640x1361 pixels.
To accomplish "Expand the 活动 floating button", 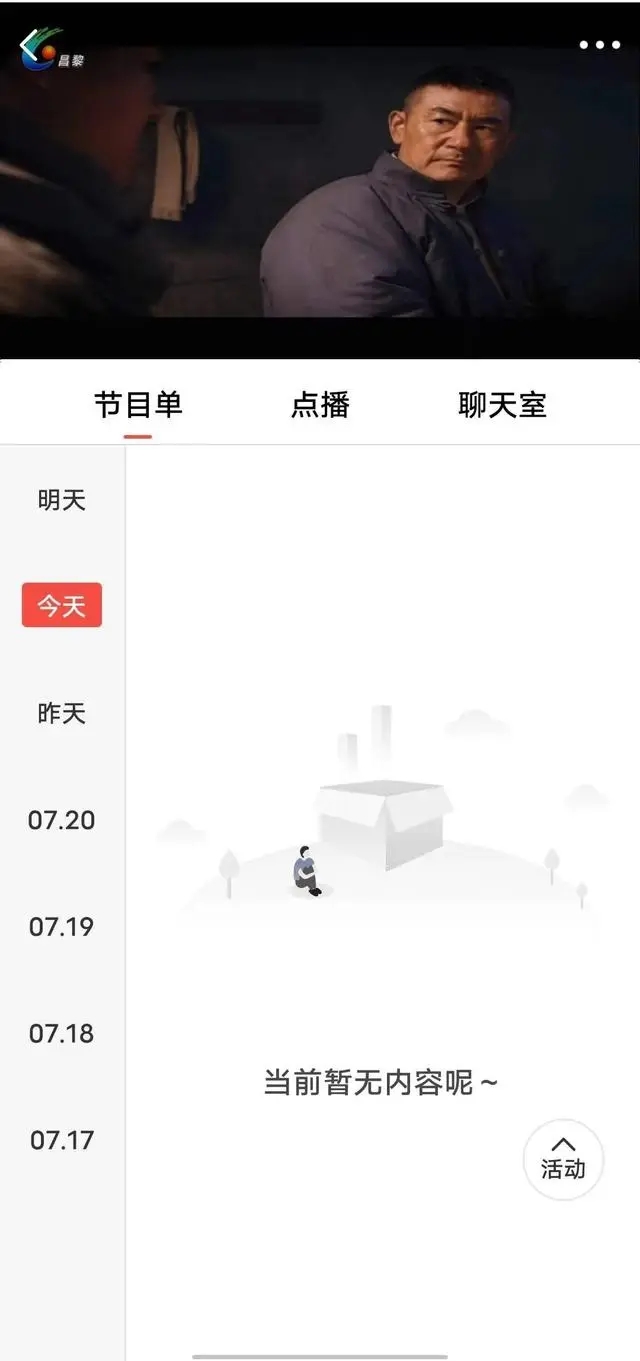I will click(563, 1159).
